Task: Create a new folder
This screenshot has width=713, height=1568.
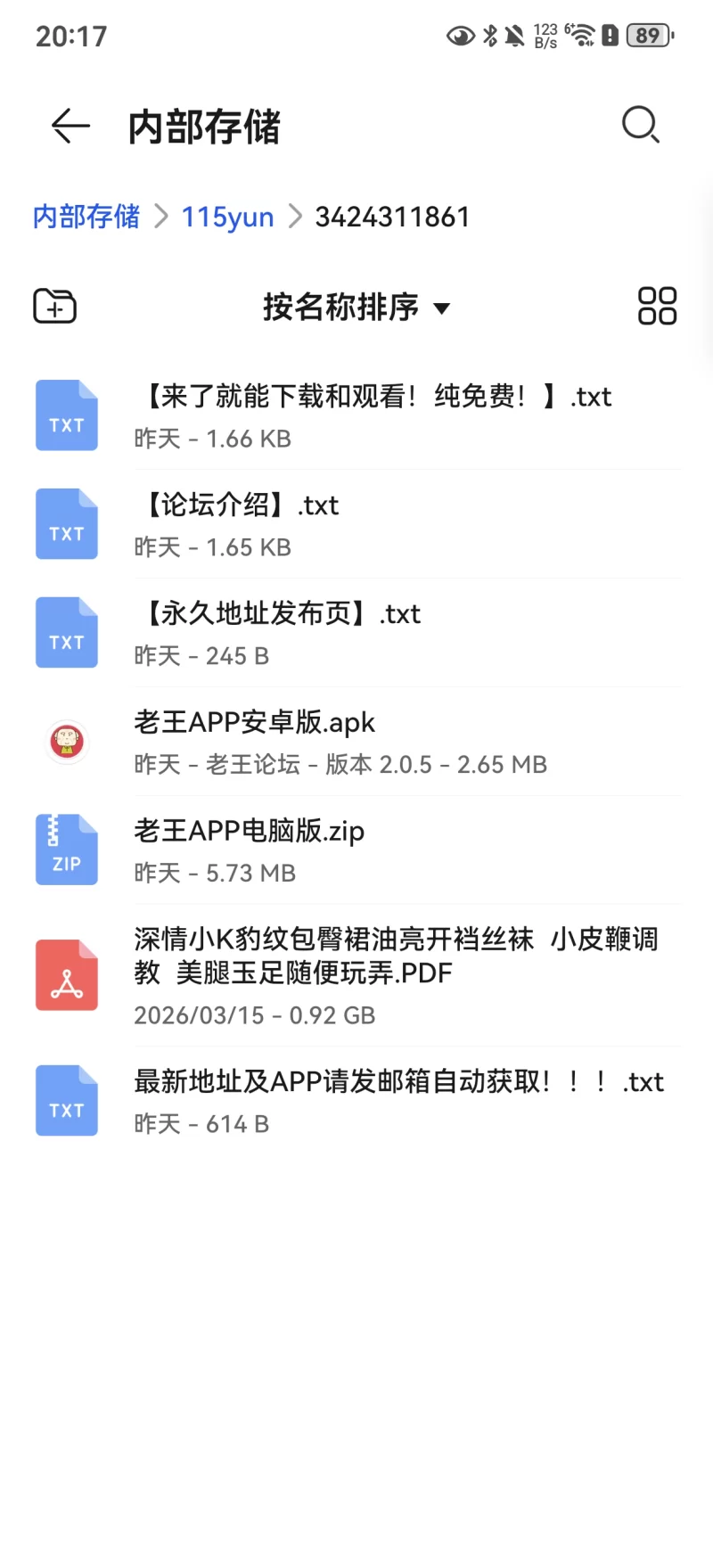Action: click(x=54, y=307)
